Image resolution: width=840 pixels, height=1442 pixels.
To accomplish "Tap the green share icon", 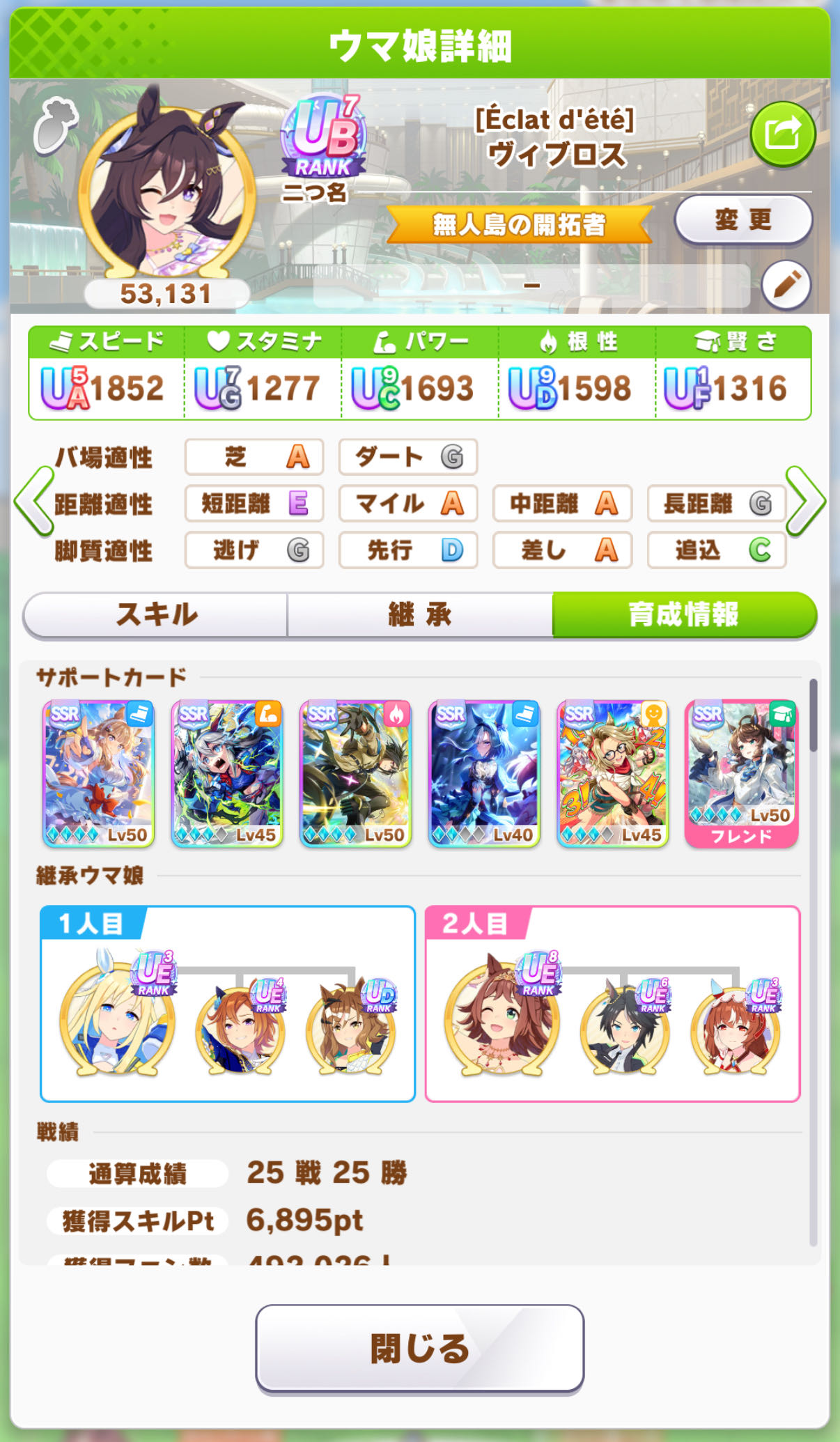I will pos(782,133).
